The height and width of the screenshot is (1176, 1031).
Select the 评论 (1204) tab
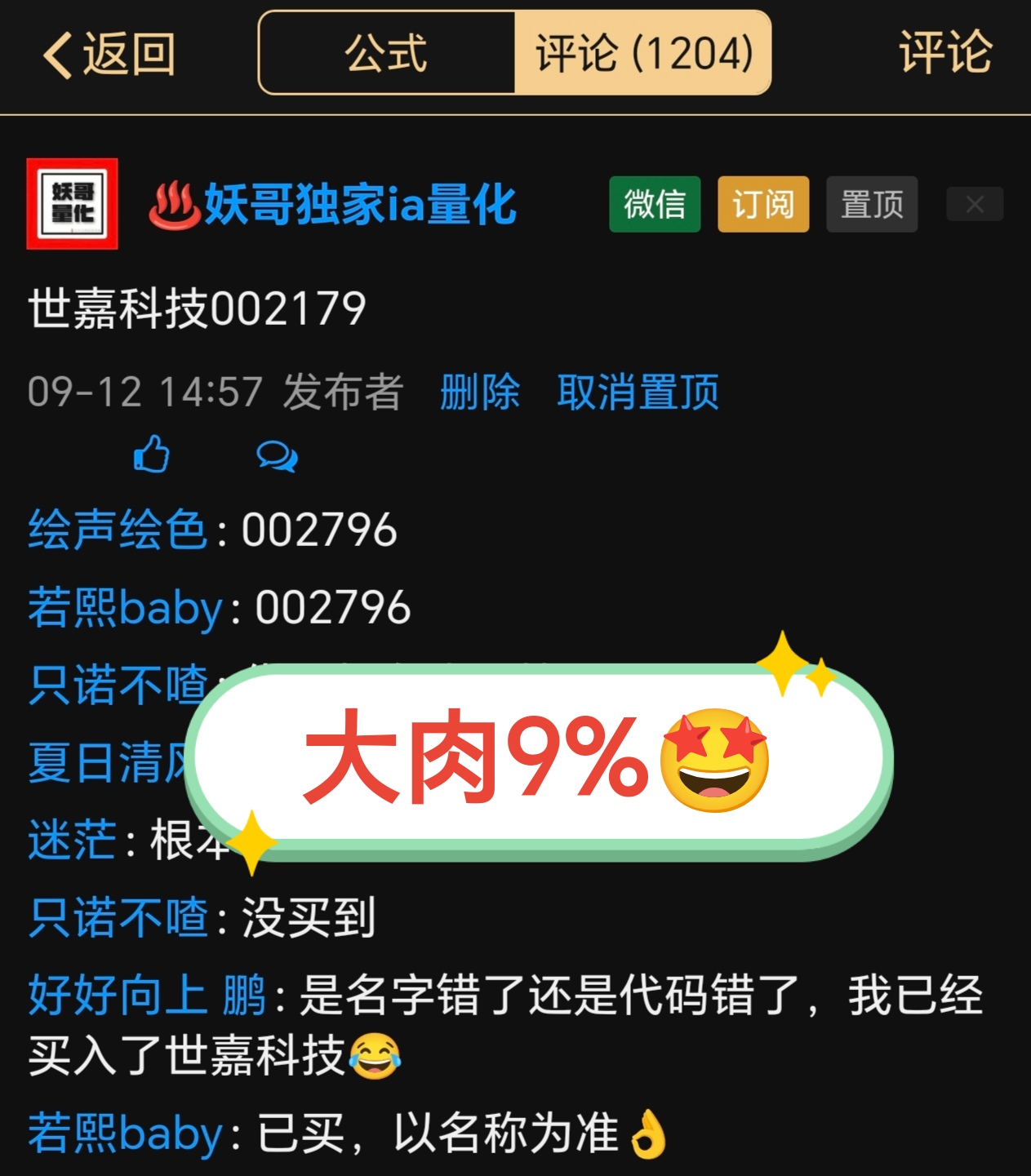click(643, 54)
